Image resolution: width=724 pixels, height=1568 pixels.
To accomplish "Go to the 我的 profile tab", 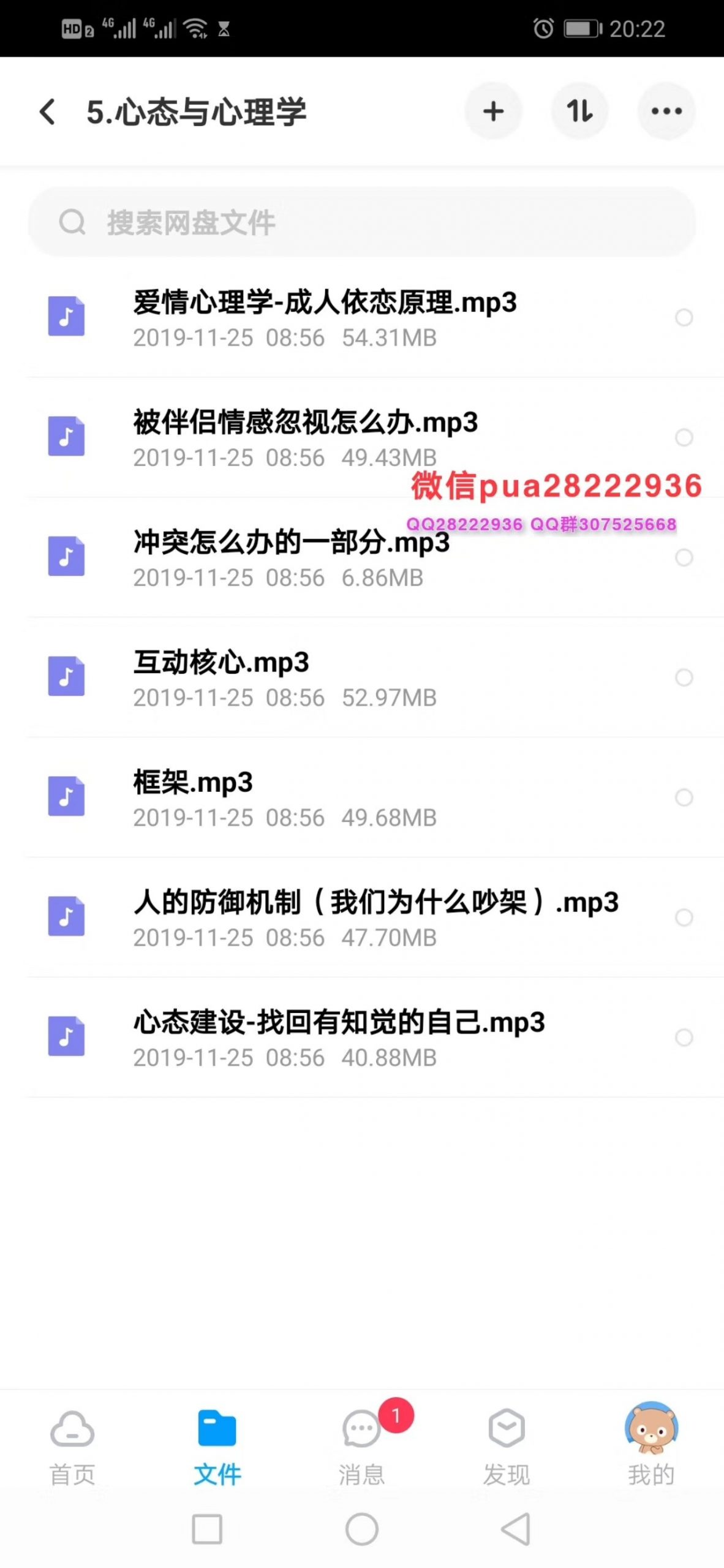I will click(x=651, y=1448).
